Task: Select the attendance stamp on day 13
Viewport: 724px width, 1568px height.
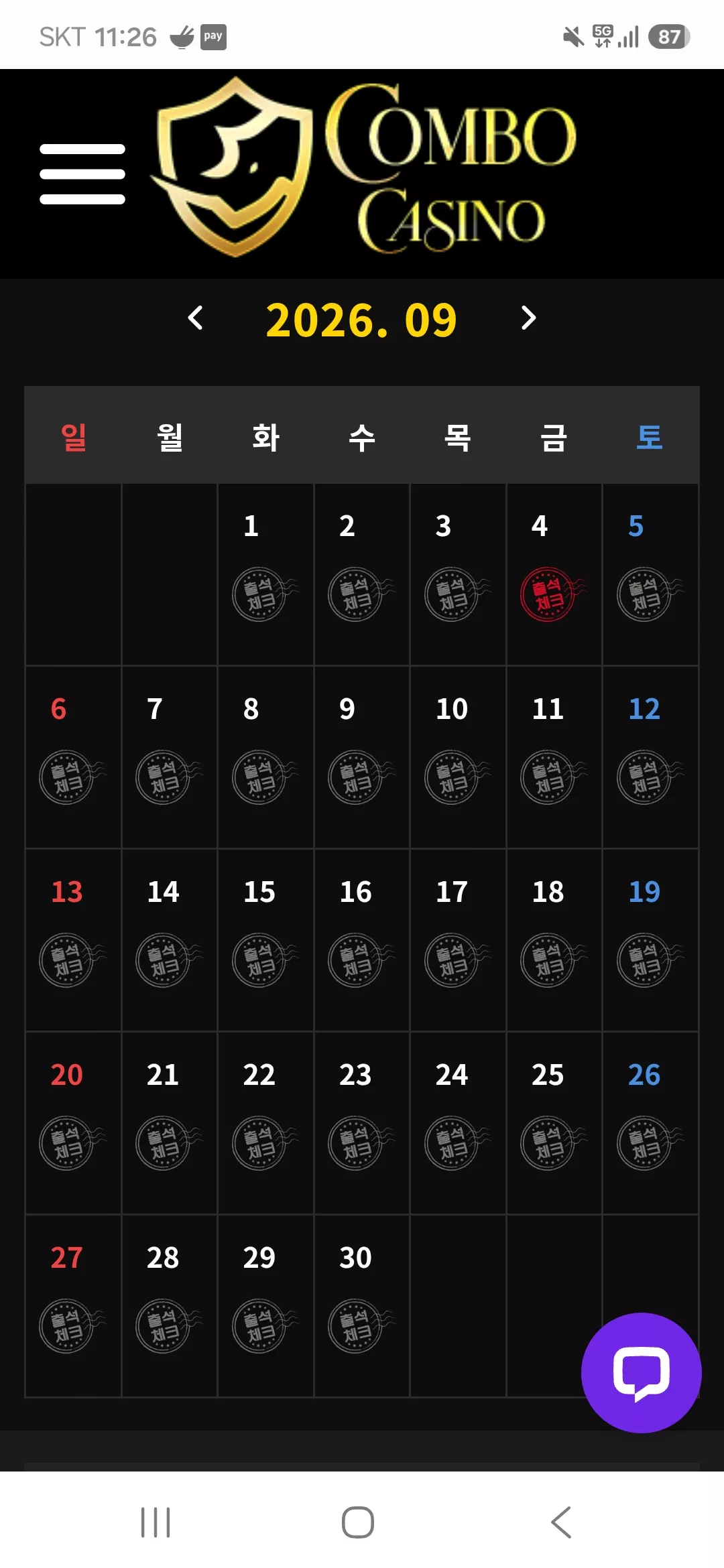Action: pos(72,960)
